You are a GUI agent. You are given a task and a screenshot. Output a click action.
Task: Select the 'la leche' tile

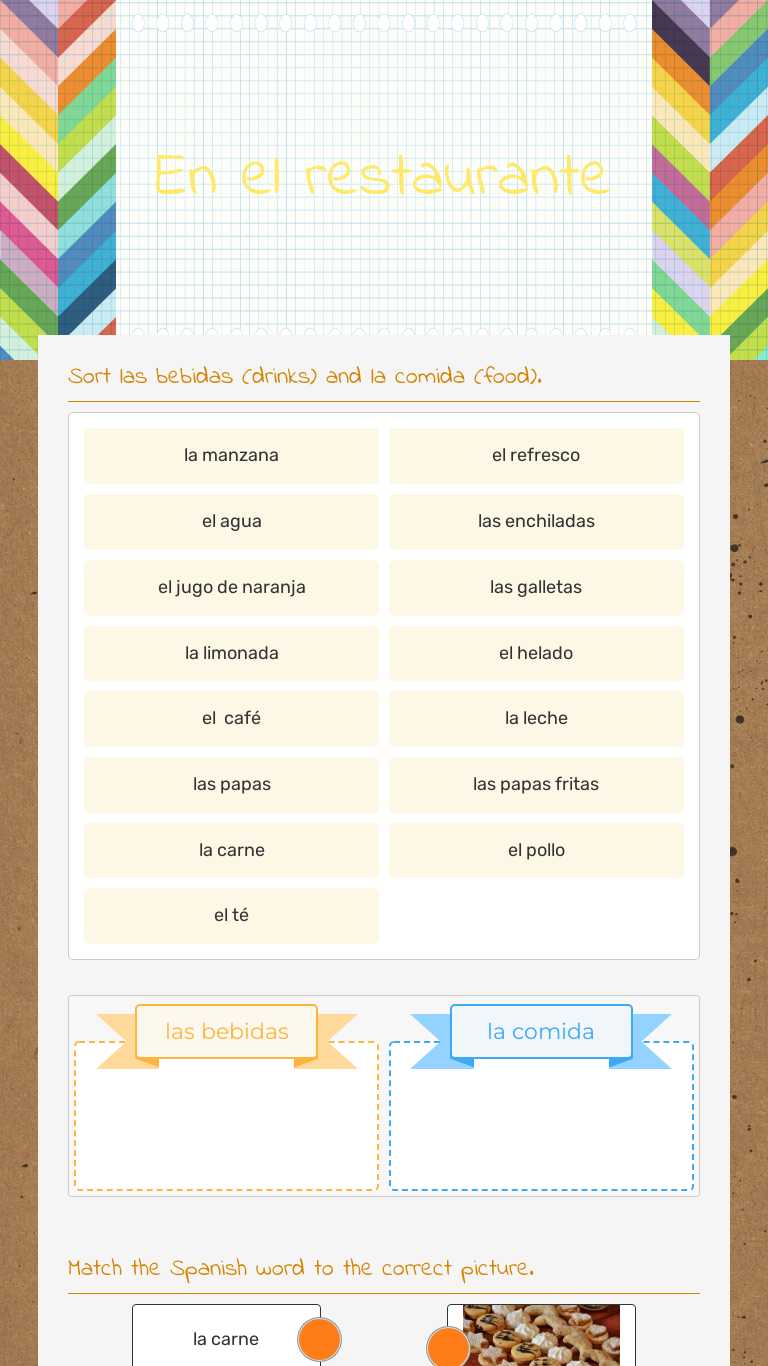[536, 719]
